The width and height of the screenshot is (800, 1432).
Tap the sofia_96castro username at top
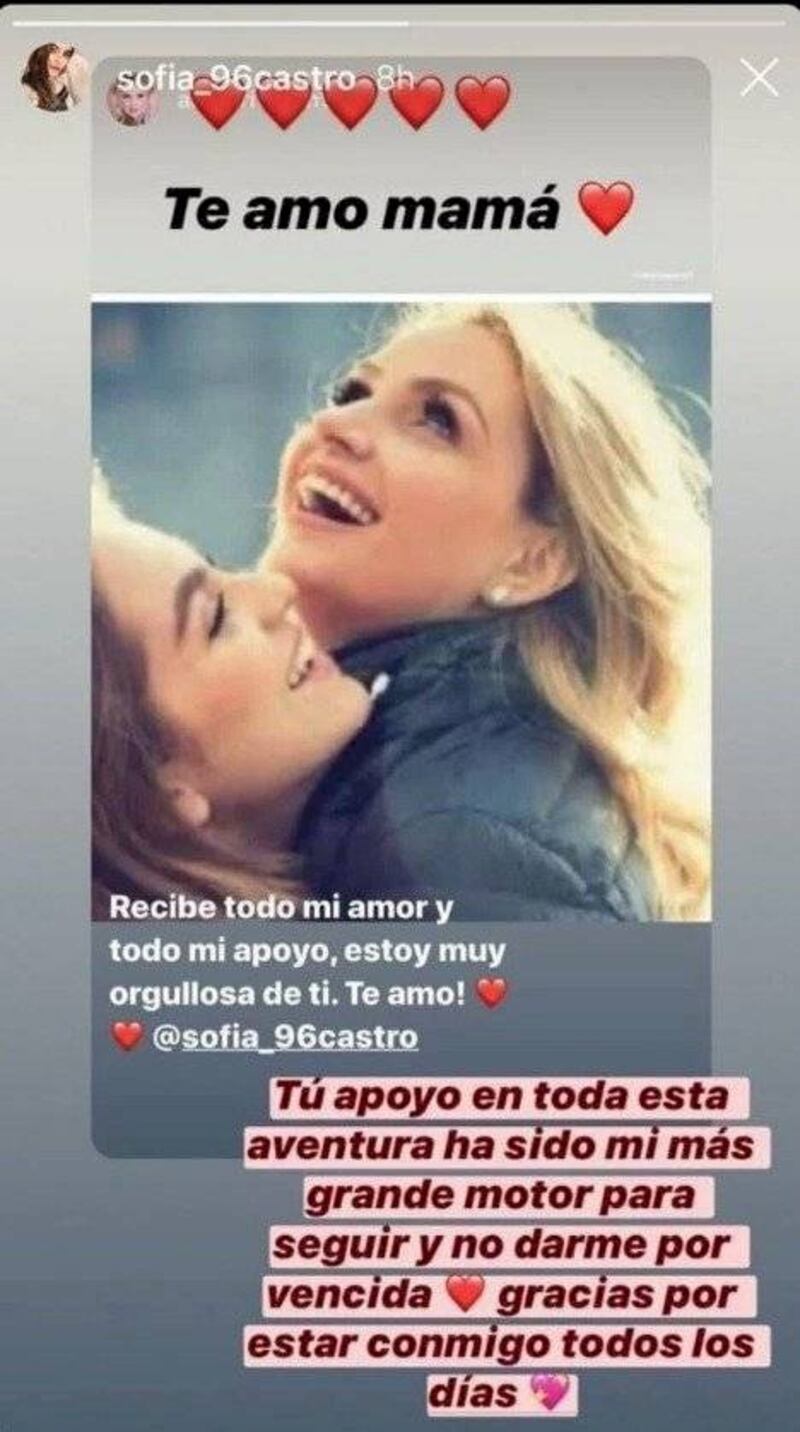(236, 78)
